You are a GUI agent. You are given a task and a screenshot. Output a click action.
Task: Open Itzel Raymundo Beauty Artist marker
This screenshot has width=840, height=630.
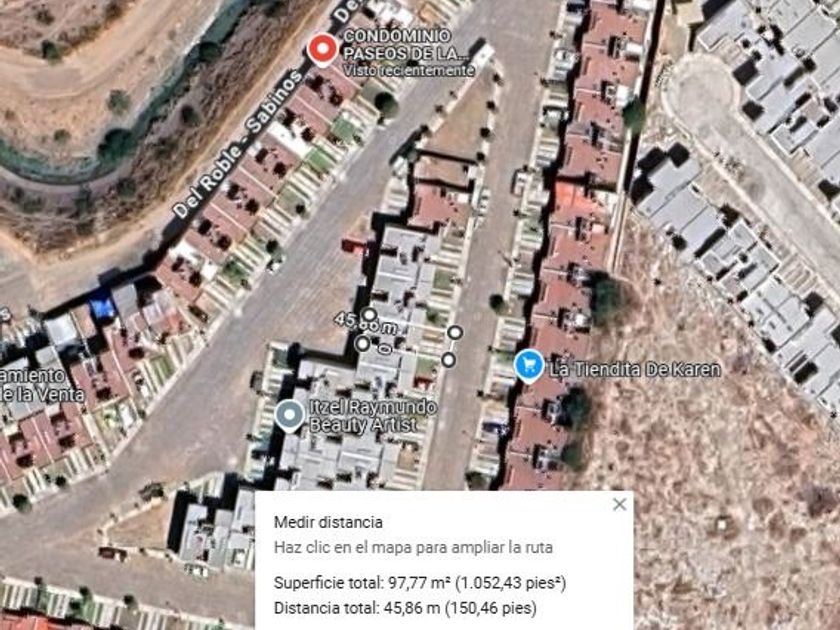click(290, 414)
